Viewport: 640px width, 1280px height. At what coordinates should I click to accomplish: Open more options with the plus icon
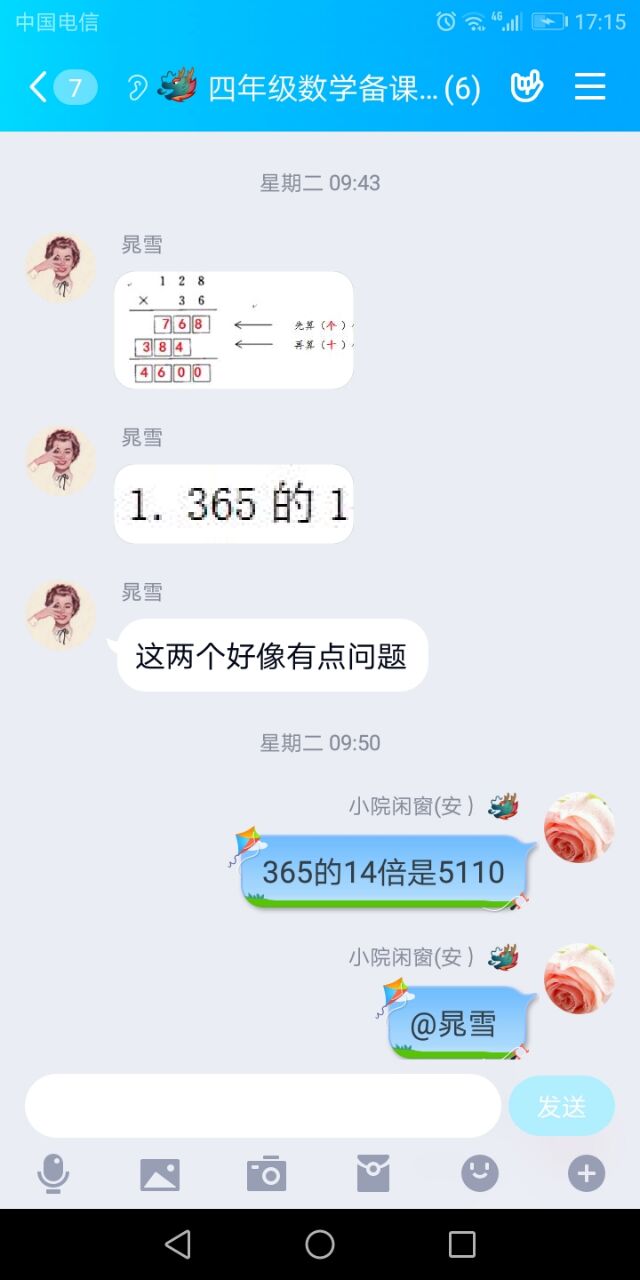click(x=587, y=1173)
